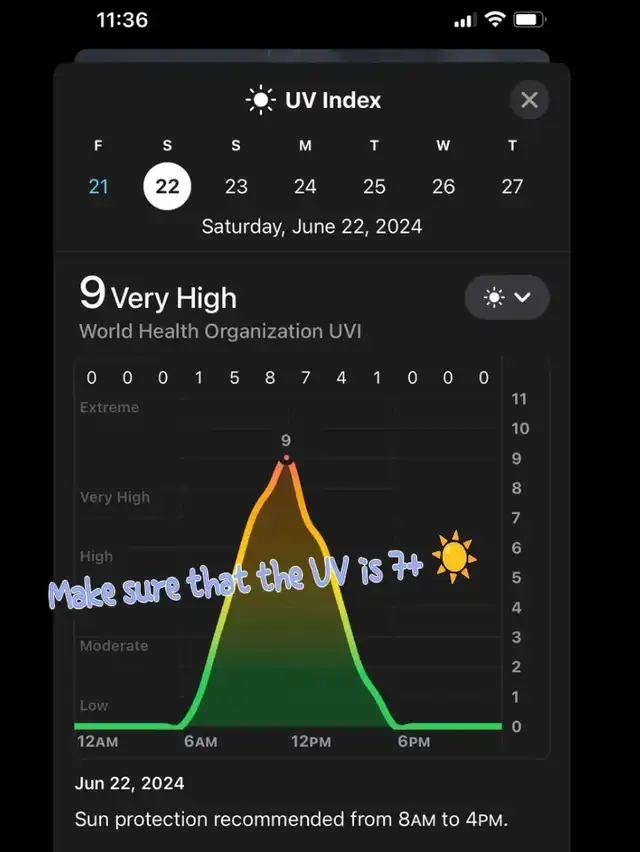
Task: Switch to Sunday the 23rd
Action: click(x=236, y=186)
